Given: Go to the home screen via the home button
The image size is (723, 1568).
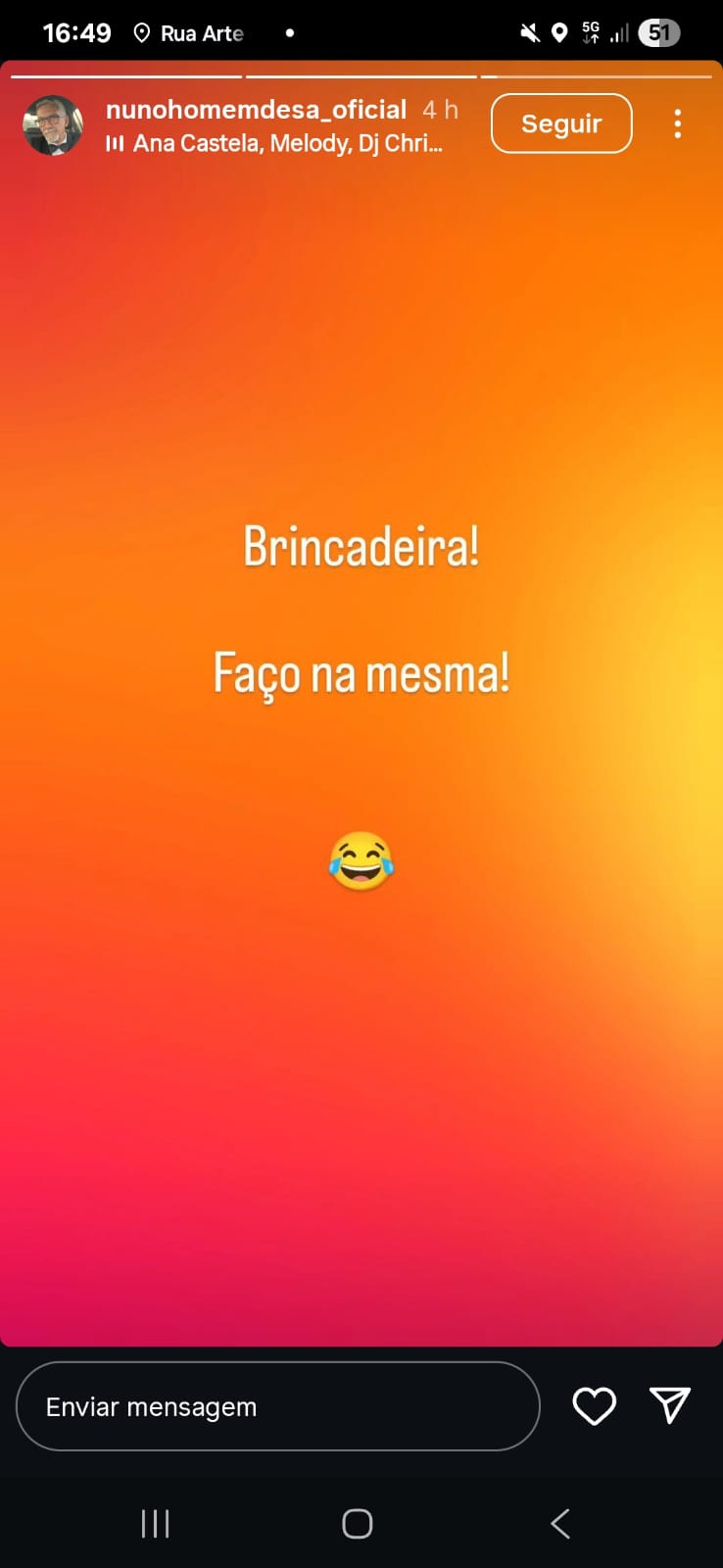Looking at the screenshot, I should point(358,1523).
